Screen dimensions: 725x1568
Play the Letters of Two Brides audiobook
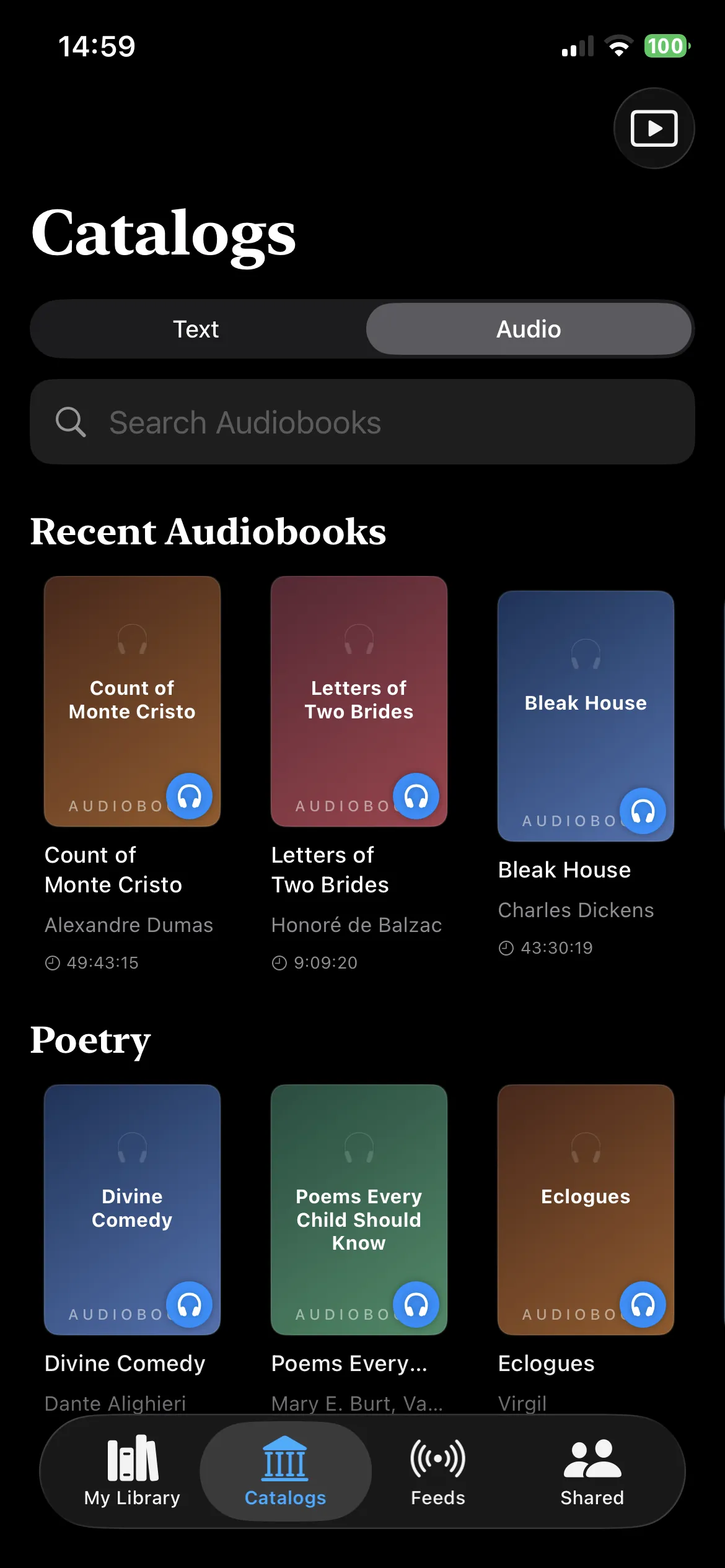pyautogui.click(x=415, y=796)
